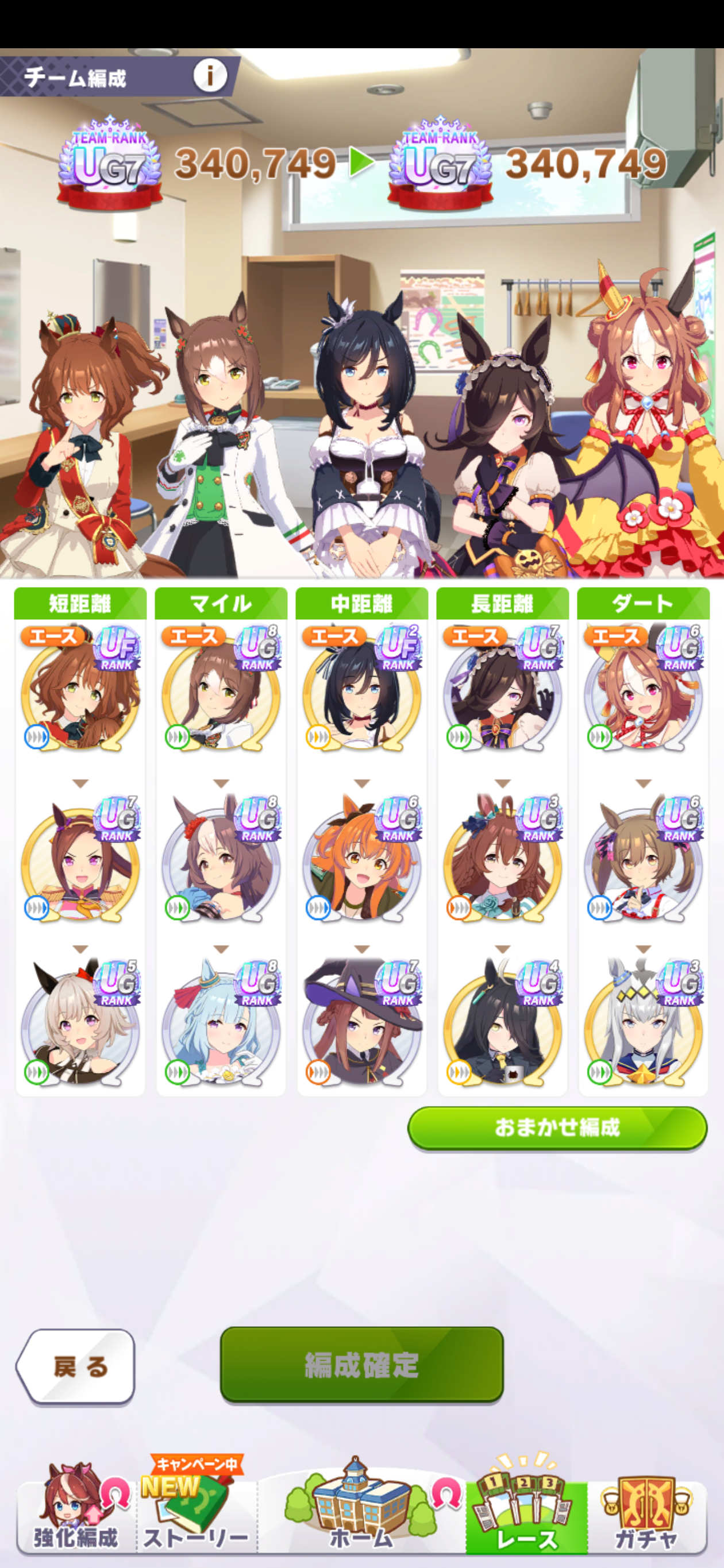The height and width of the screenshot is (1568, 724).
Task: Select the 短距離 ace character slot
Action: 80,691
